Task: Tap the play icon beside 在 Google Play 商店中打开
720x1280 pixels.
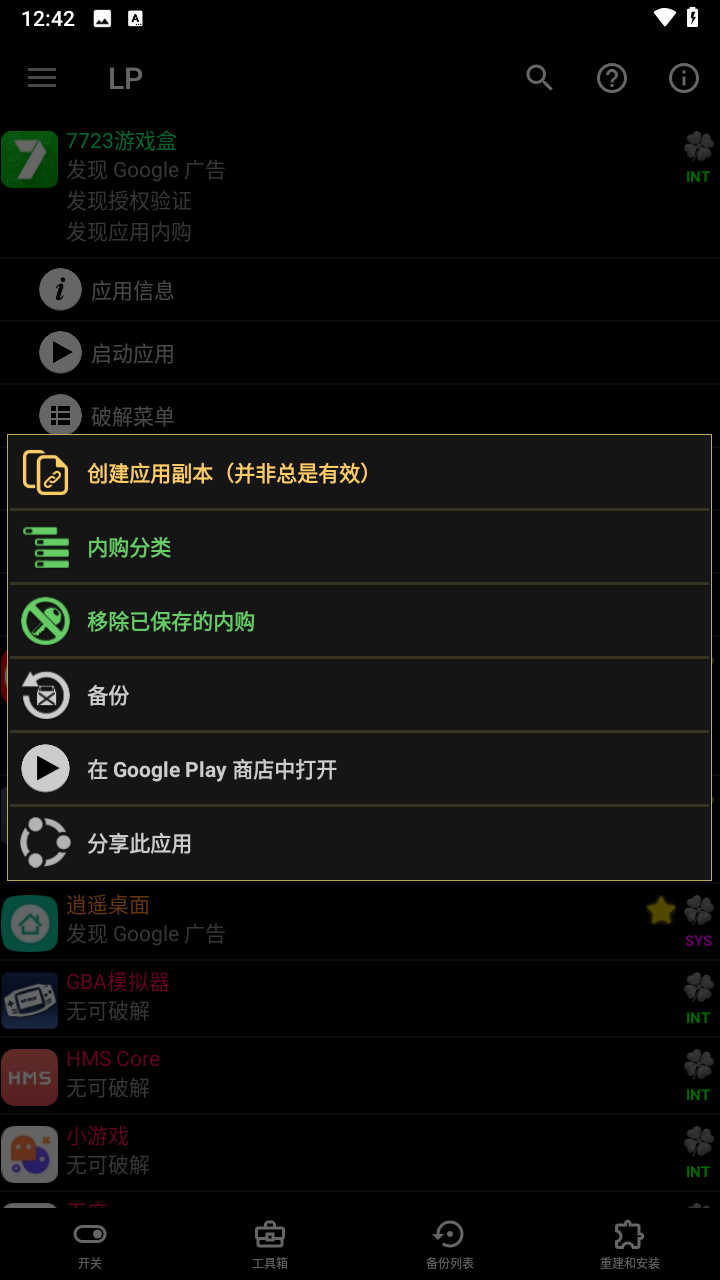Action: click(x=45, y=768)
